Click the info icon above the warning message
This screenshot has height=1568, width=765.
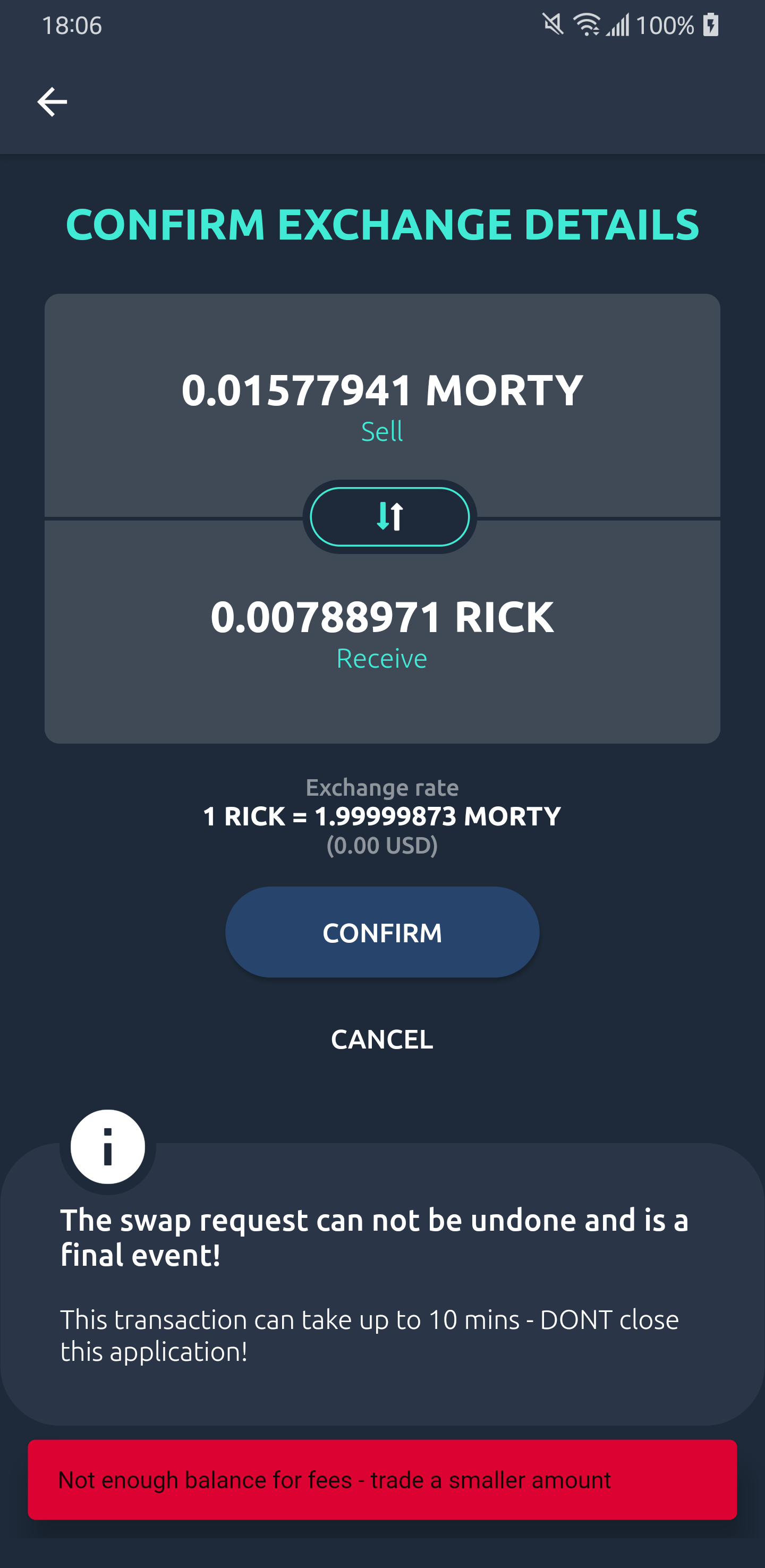pyautogui.click(x=107, y=1147)
